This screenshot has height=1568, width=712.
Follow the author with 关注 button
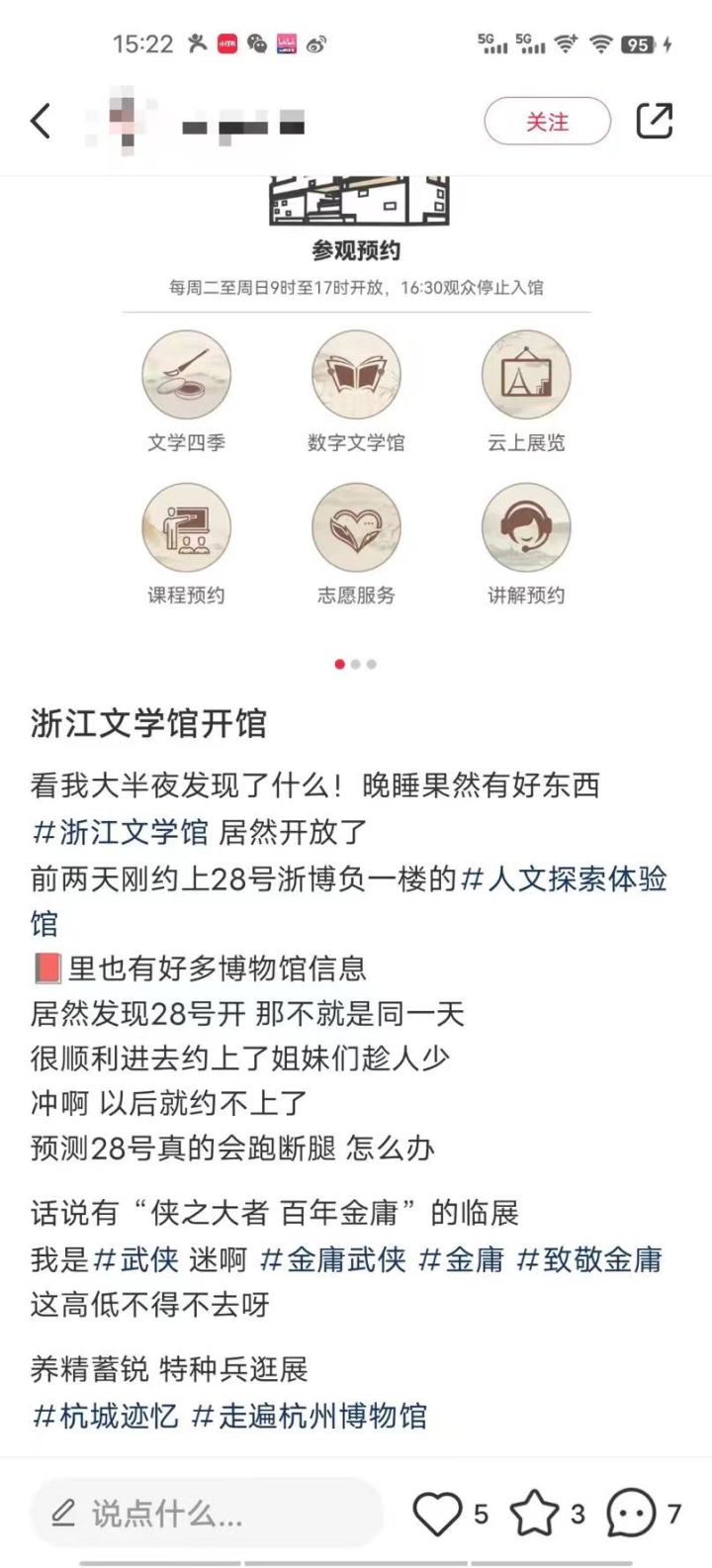(x=547, y=122)
